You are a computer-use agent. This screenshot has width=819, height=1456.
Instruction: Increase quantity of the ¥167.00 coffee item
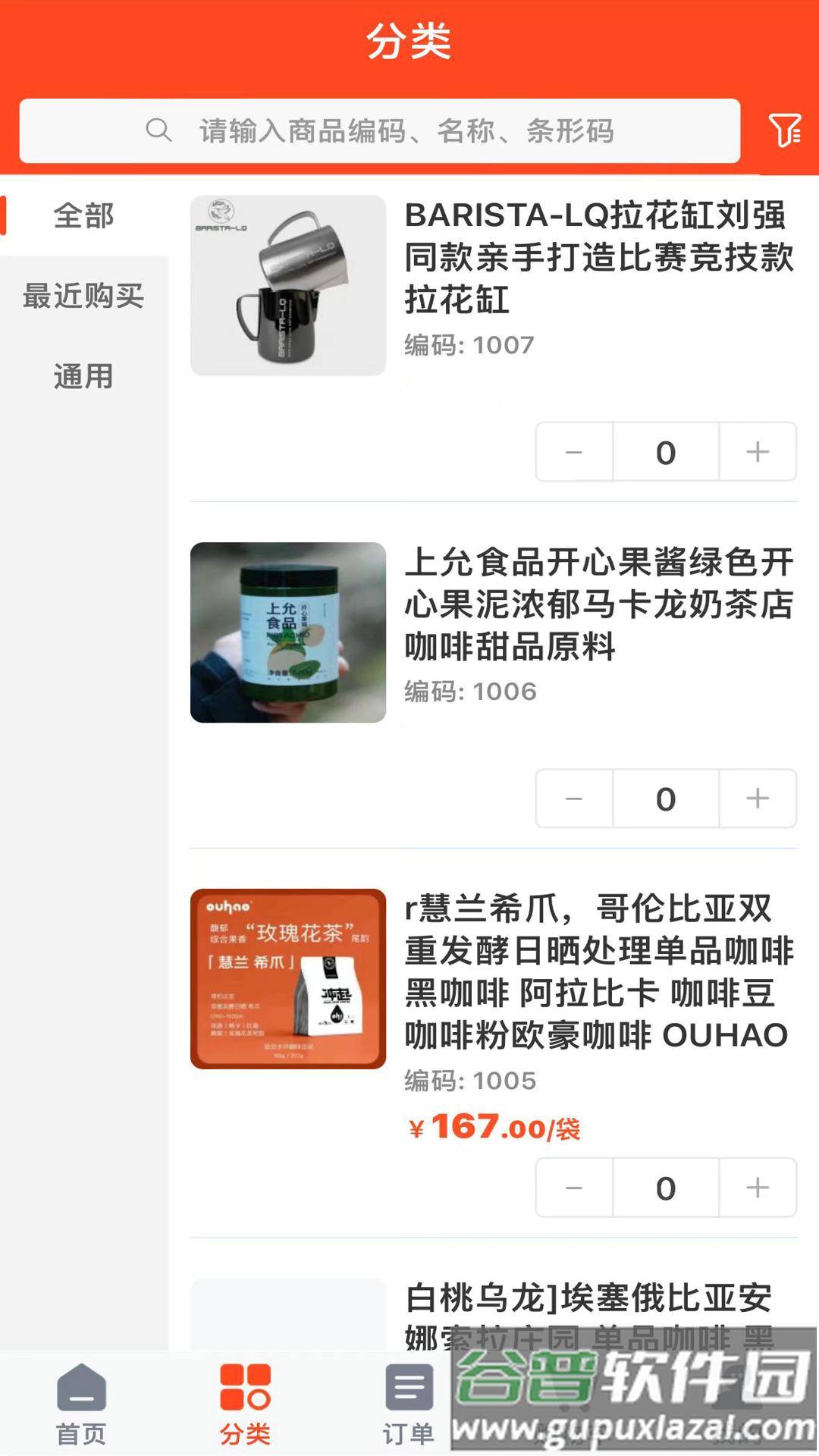758,1188
